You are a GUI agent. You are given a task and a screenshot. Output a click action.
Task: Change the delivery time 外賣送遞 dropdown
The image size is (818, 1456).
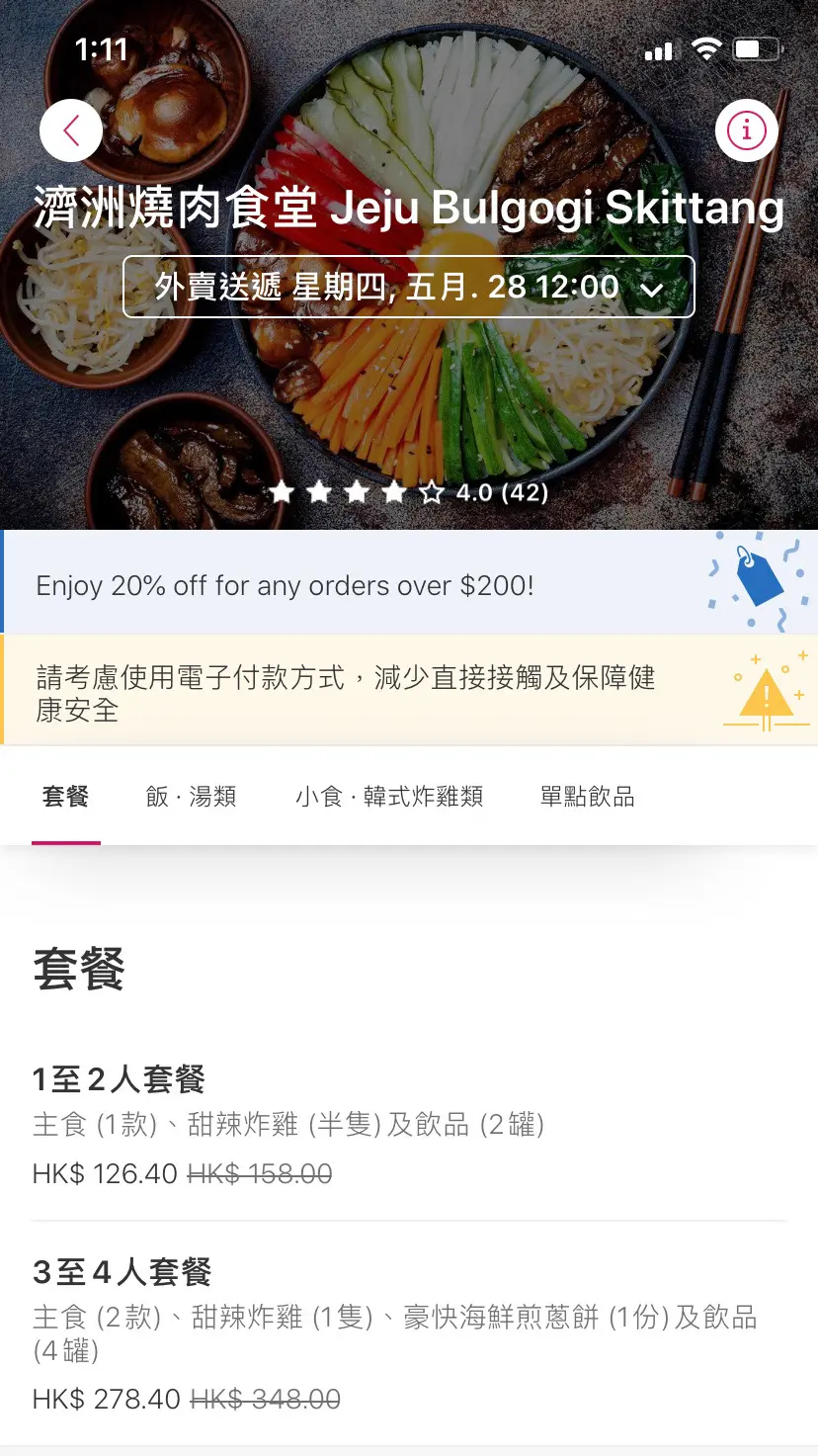(x=408, y=288)
